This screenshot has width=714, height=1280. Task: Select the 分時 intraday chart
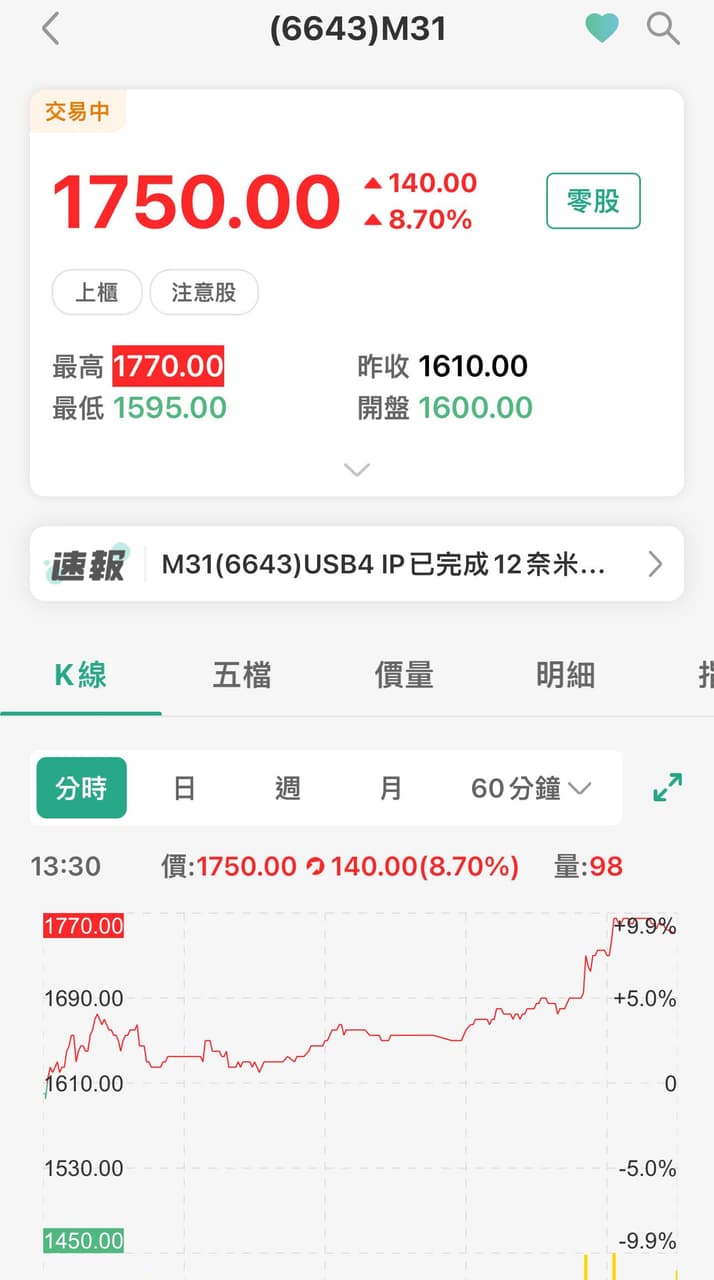click(81, 788)
